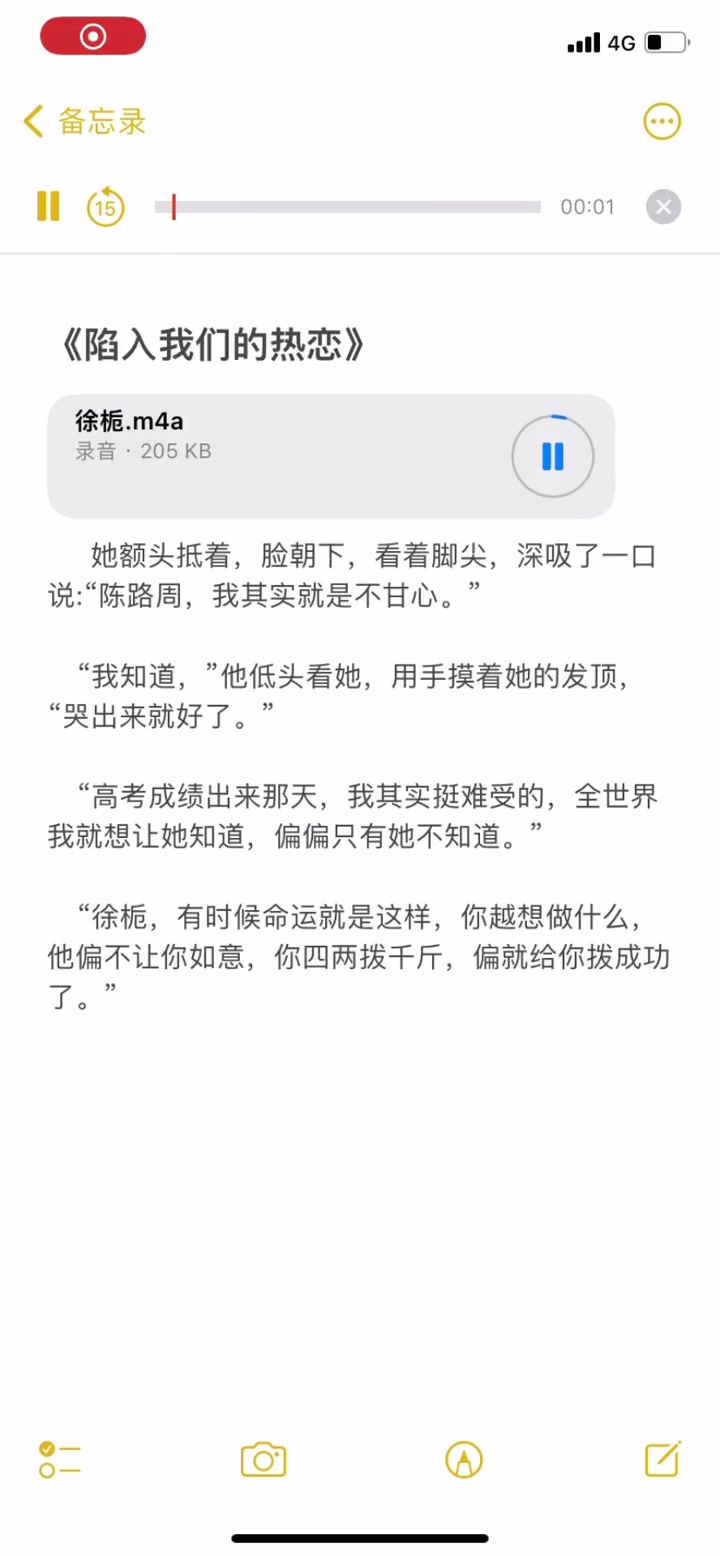Pause playback in the top audio bar
This screenshot has width=720, height=1556.
coord(48,206)
